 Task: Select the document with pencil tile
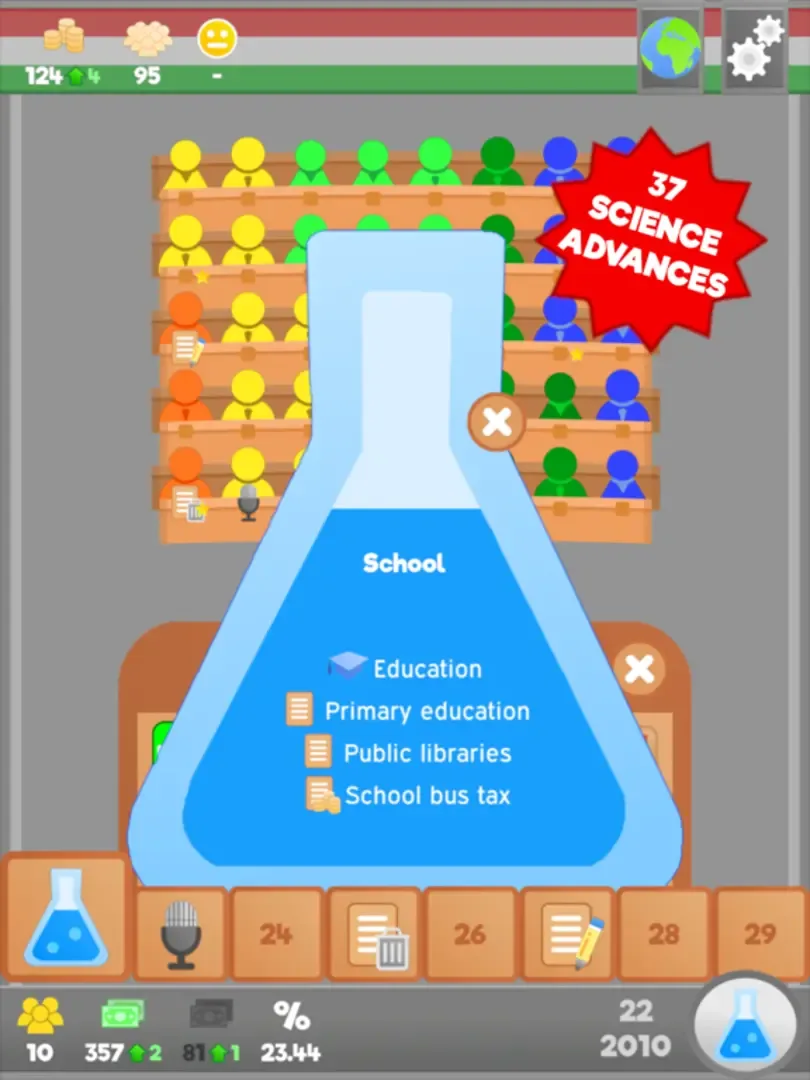(x=567, y=934)
